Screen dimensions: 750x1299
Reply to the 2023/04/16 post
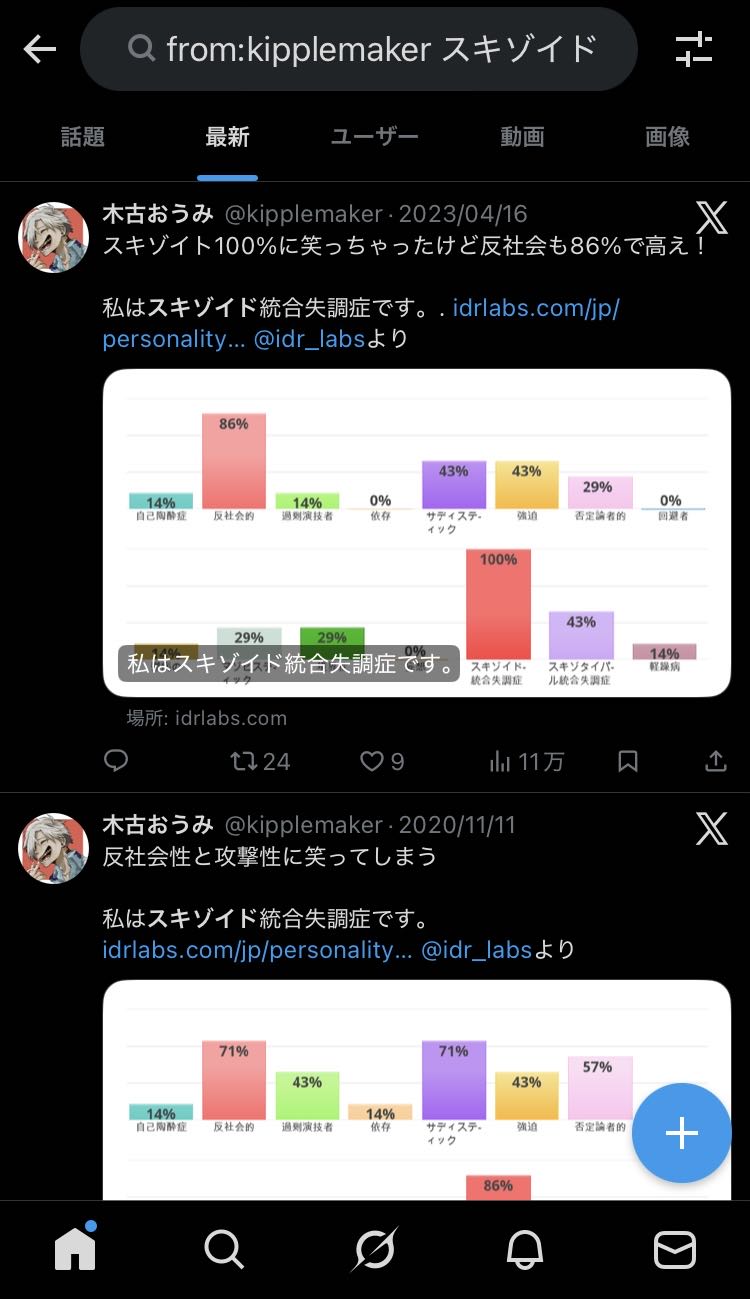[x=117, y=762]
